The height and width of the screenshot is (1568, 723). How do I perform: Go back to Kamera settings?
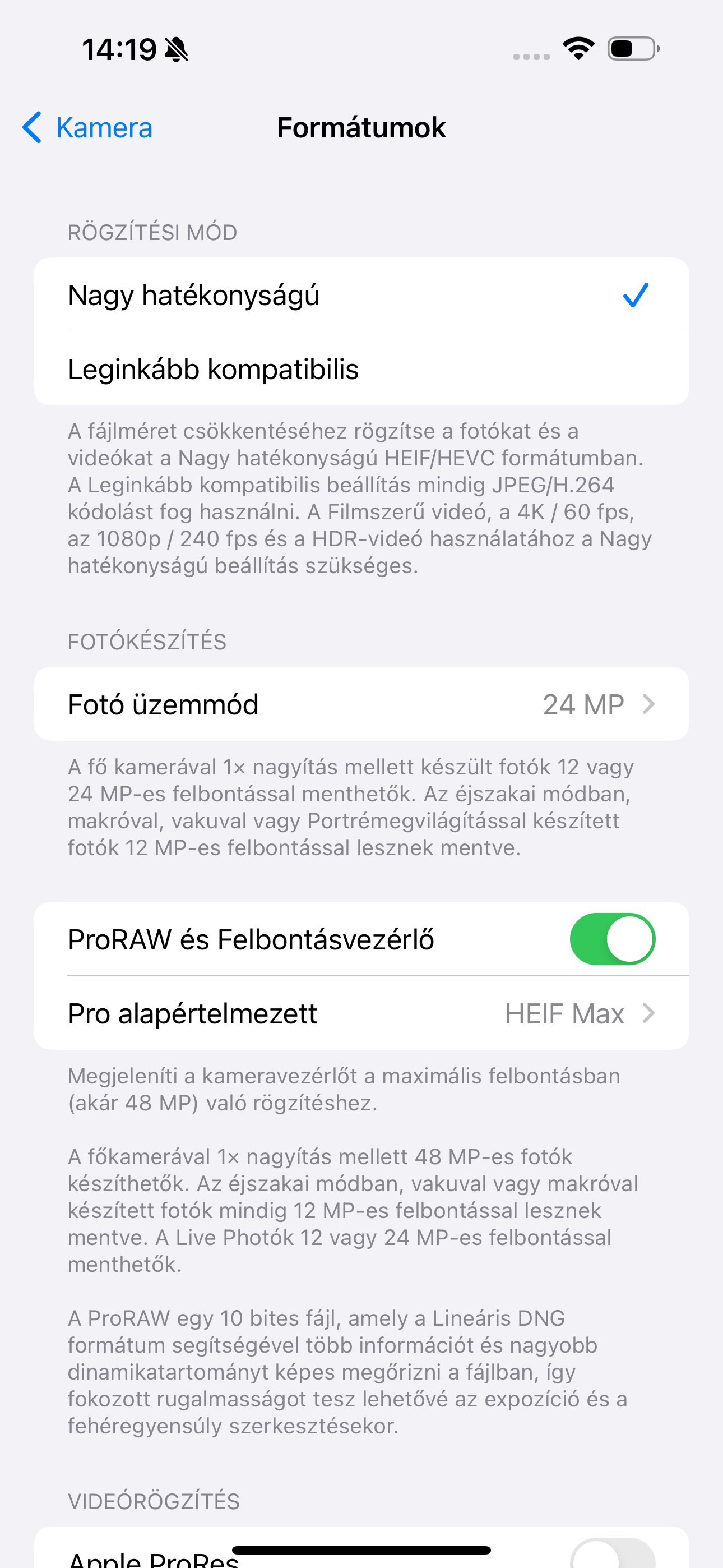tap(87, 128)
